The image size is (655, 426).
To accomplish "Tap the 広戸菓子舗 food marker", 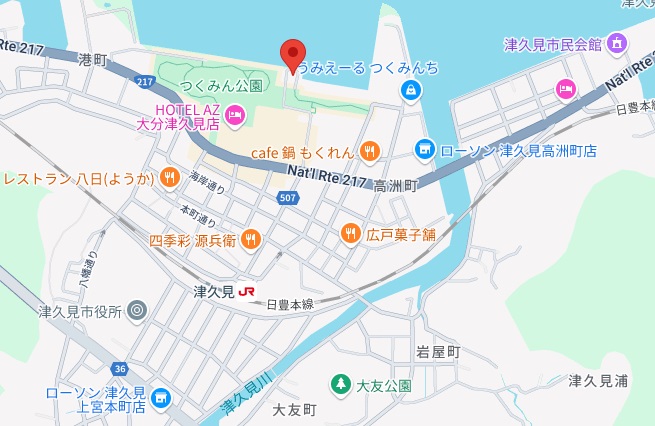I will pos(350,233).
